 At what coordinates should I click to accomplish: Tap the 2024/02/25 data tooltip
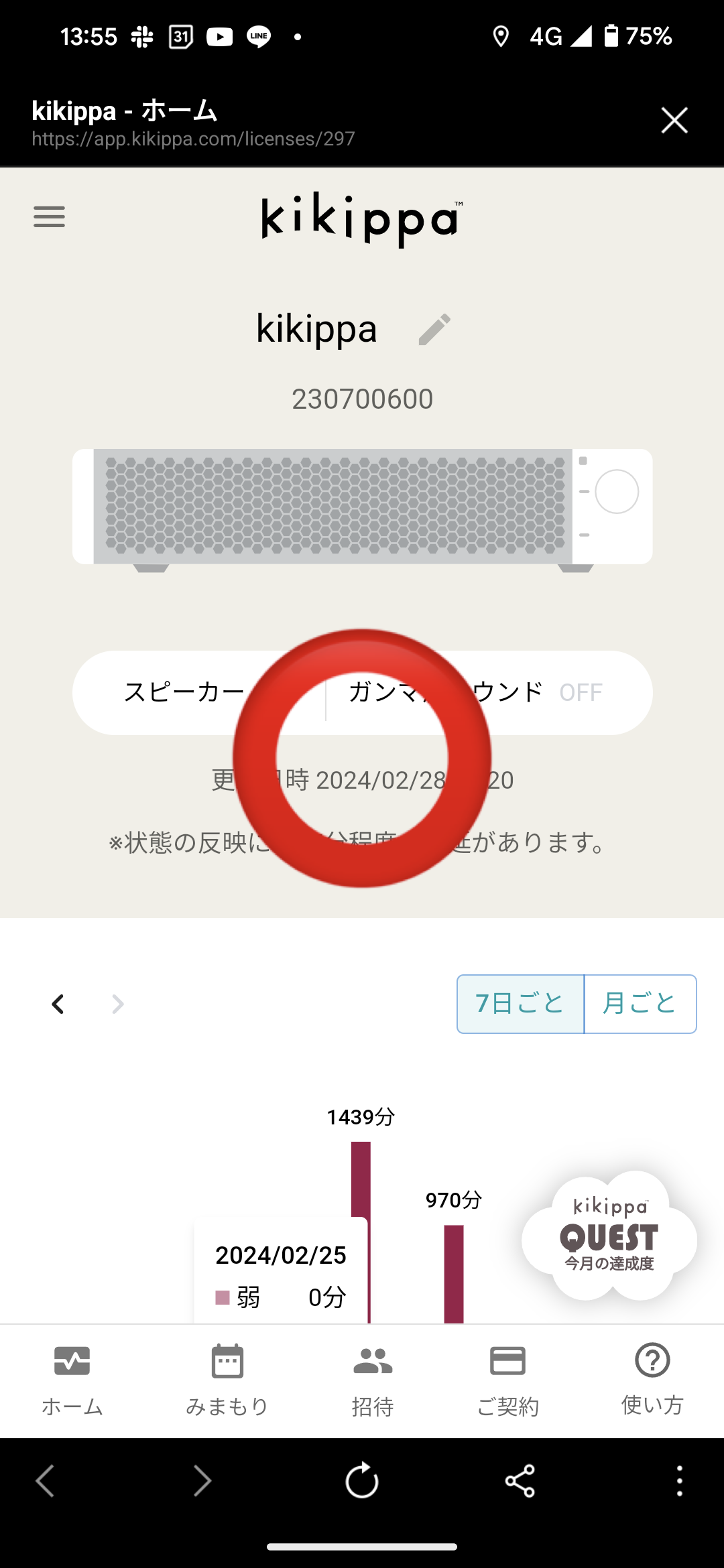tap(282, 1256)
